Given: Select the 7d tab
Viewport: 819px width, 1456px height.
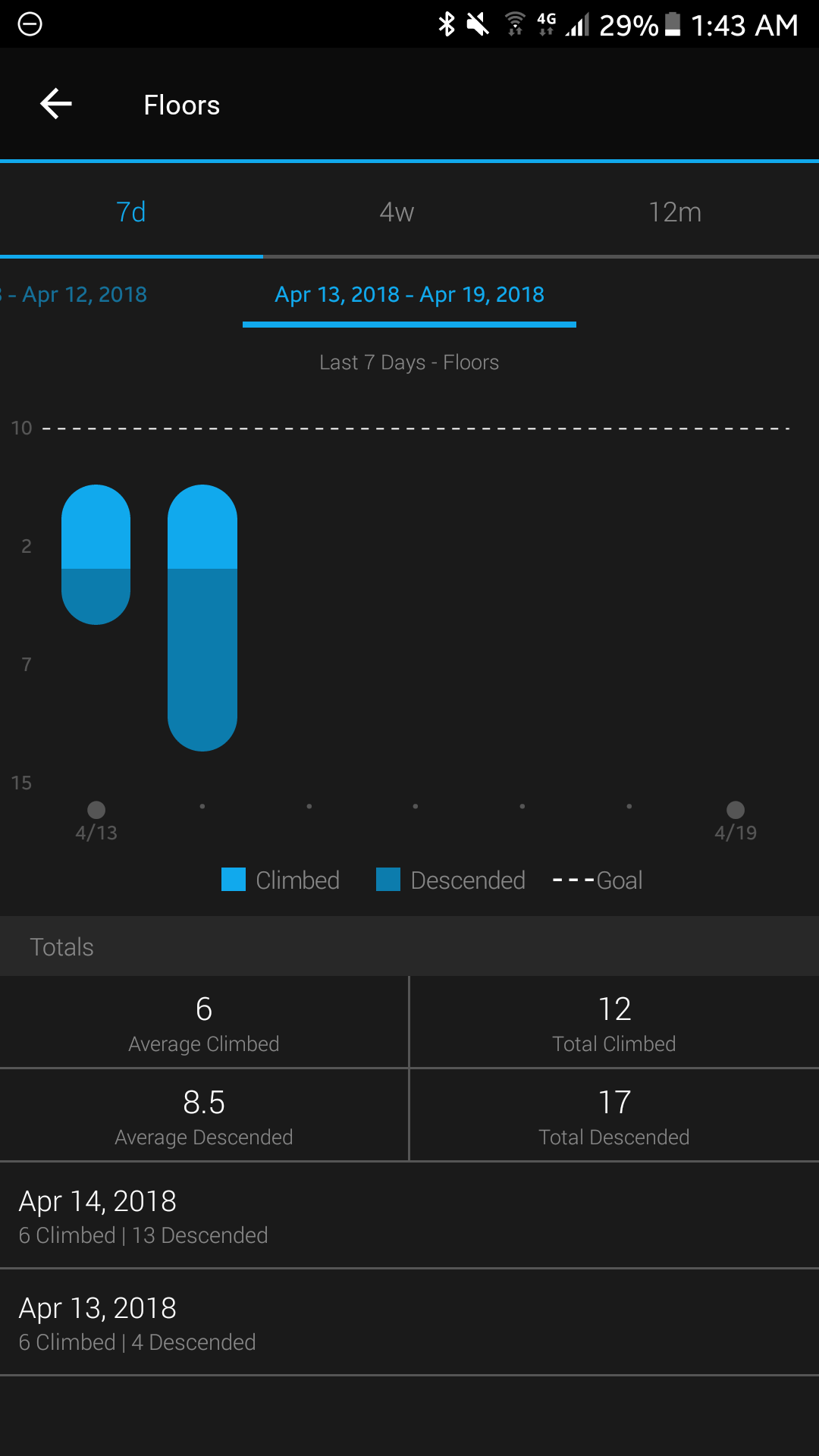Looking at the screenshot, I should pyautogui.click(x=131, y=212).
